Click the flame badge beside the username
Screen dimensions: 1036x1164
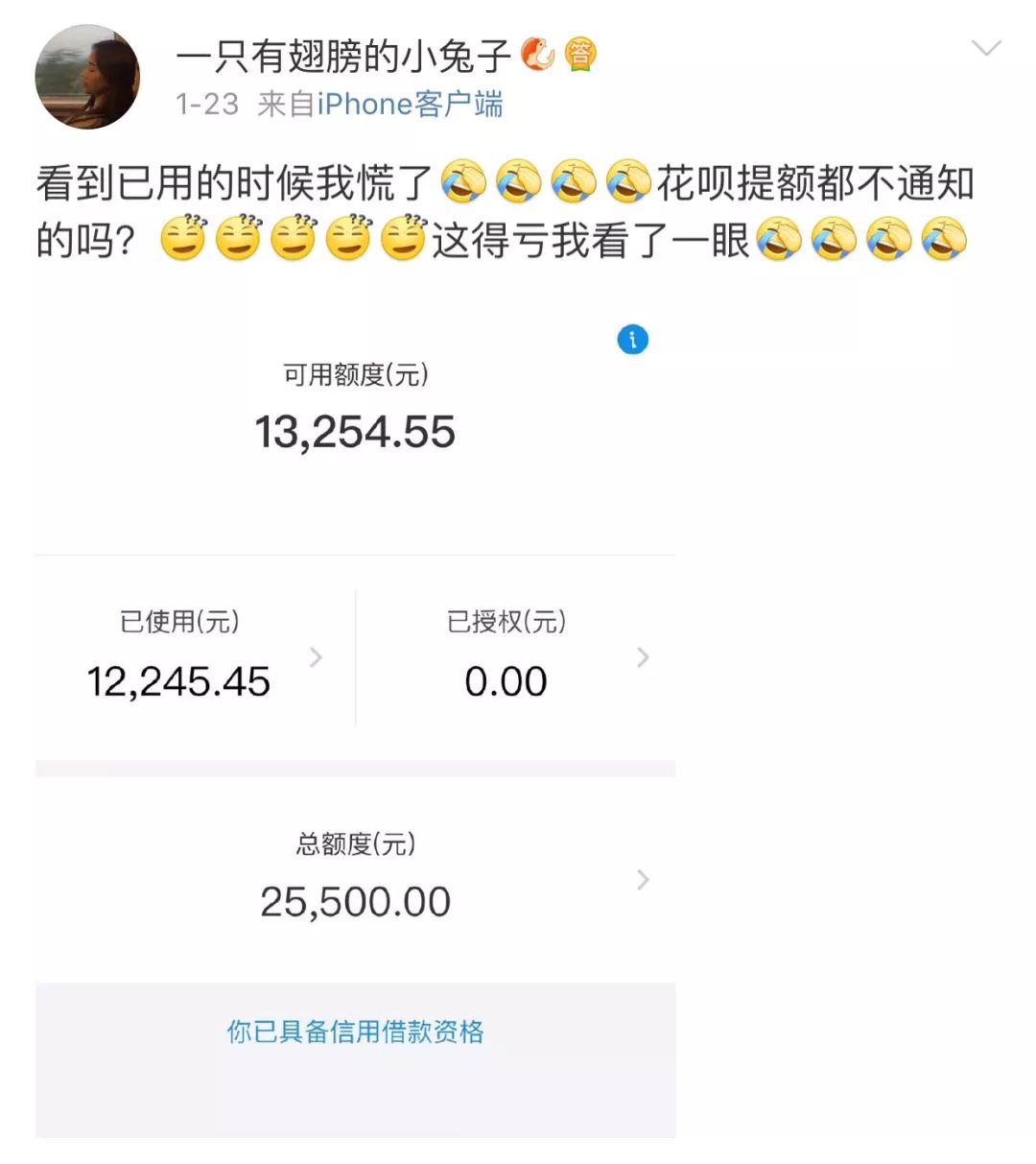pos(535,56)
